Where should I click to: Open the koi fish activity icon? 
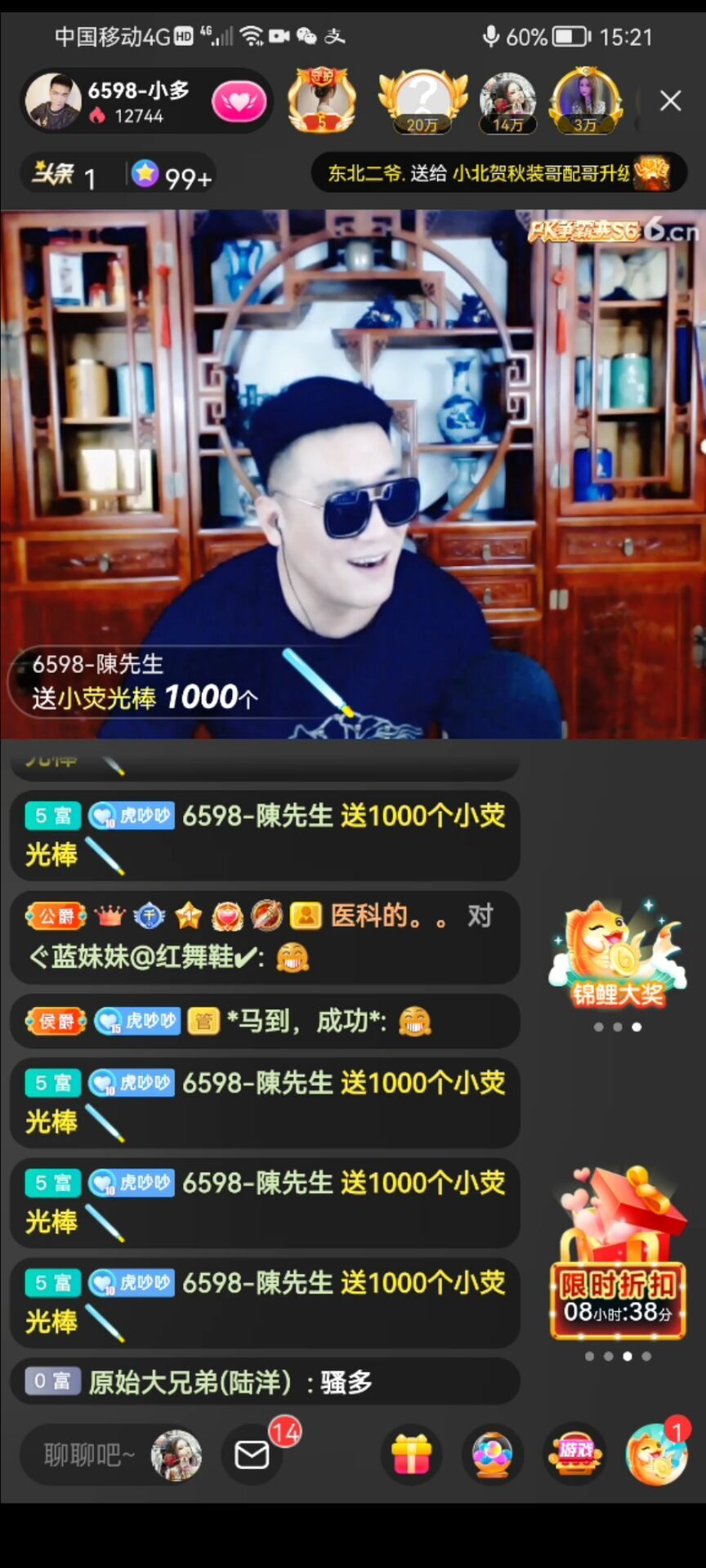(x=656, y=1454)
